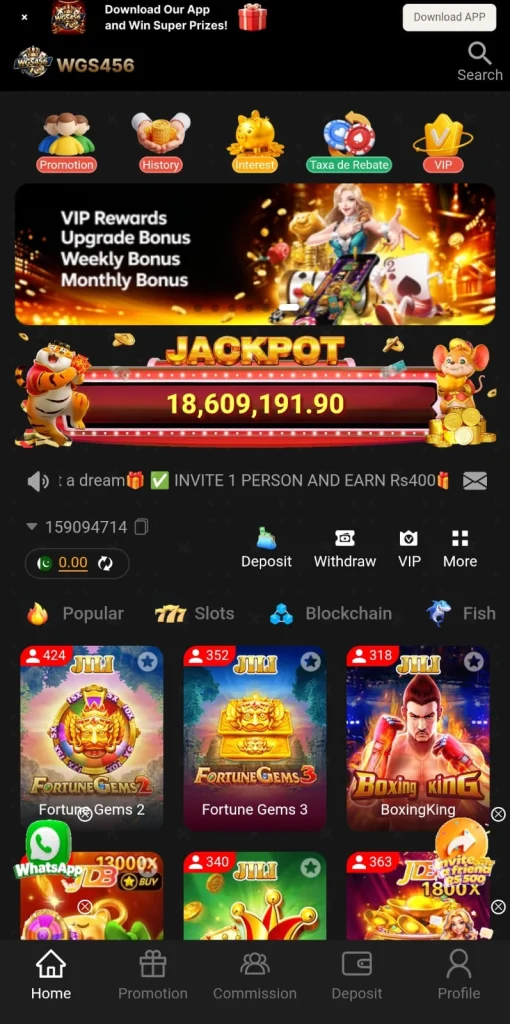Switch to the Slots category

click(195, 614)
